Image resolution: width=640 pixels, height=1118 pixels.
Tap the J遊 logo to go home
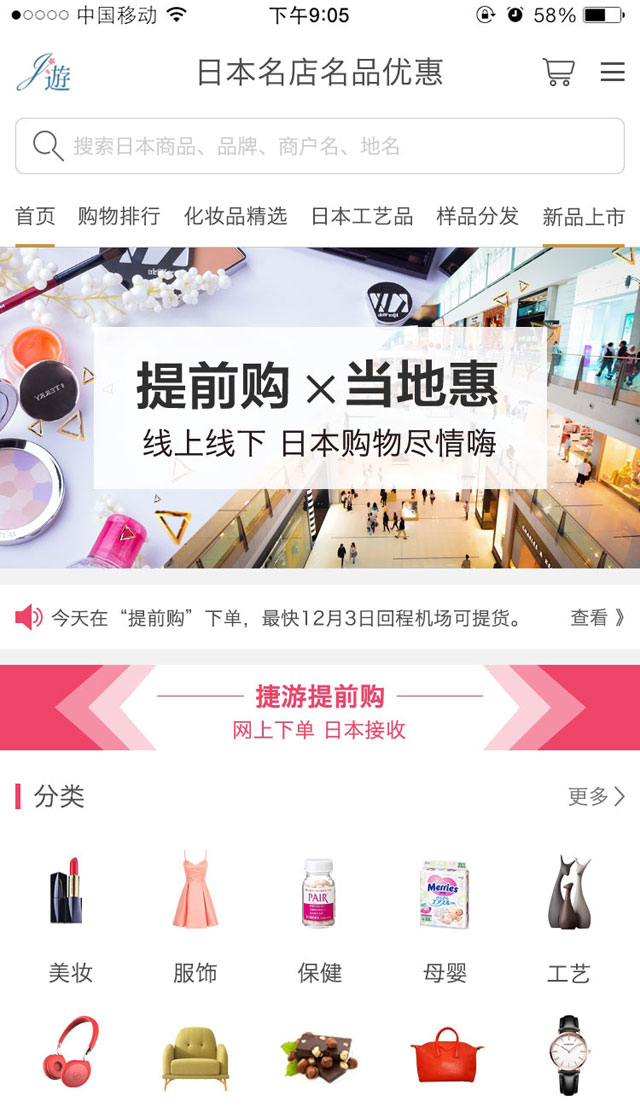pos(44,73)
